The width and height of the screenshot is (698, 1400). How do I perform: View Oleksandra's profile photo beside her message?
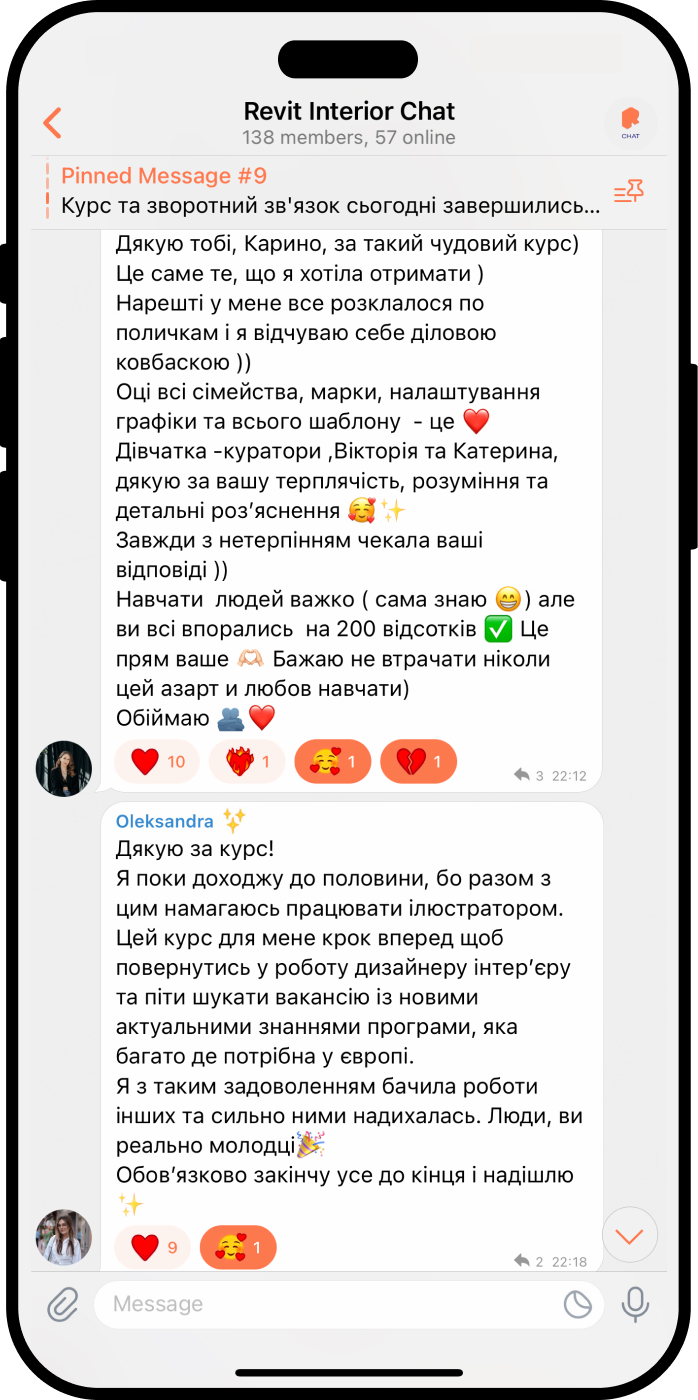coord(64,1237)
